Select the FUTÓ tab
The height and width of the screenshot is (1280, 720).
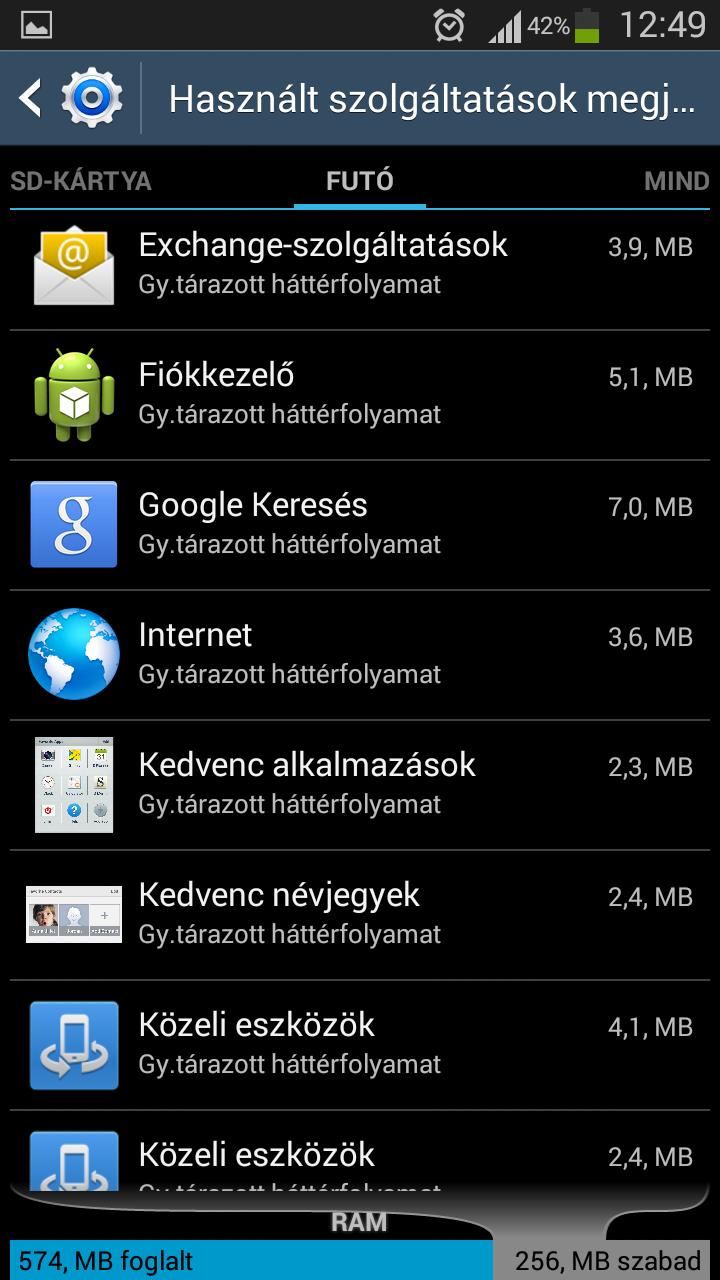360,181
